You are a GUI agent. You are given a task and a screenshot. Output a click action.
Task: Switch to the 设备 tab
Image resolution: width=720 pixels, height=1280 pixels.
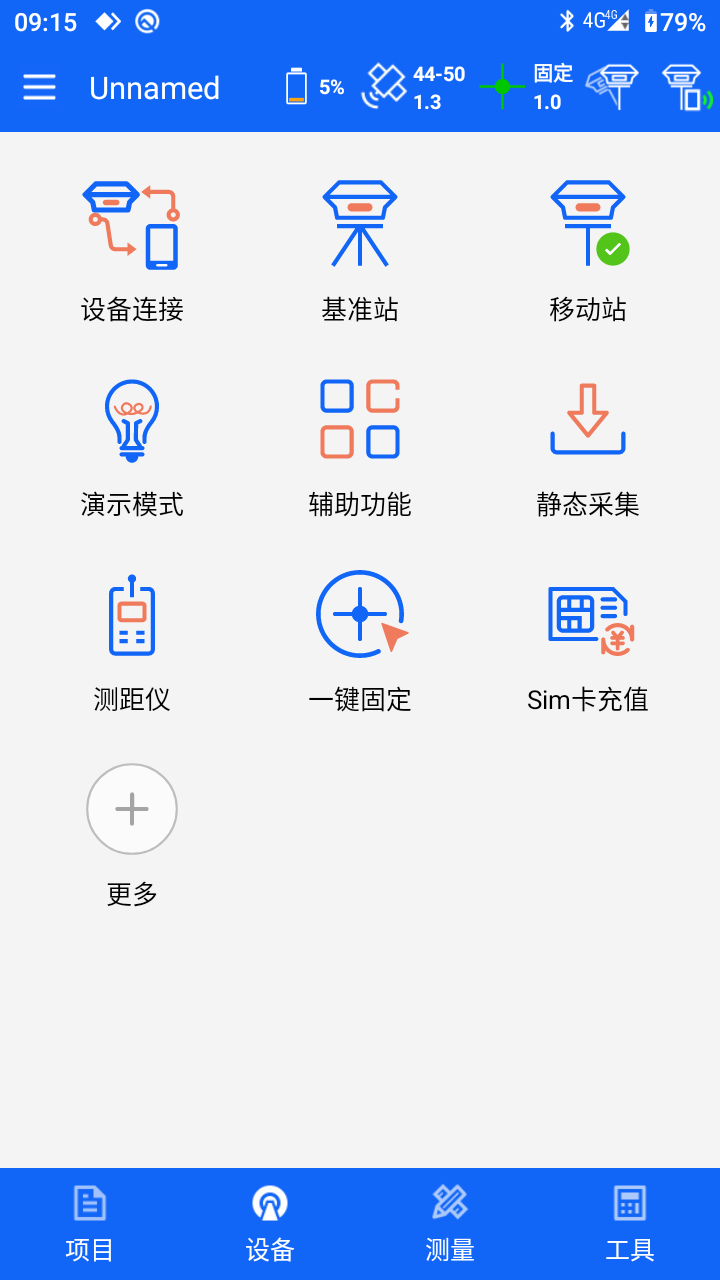coord(270,1224)
